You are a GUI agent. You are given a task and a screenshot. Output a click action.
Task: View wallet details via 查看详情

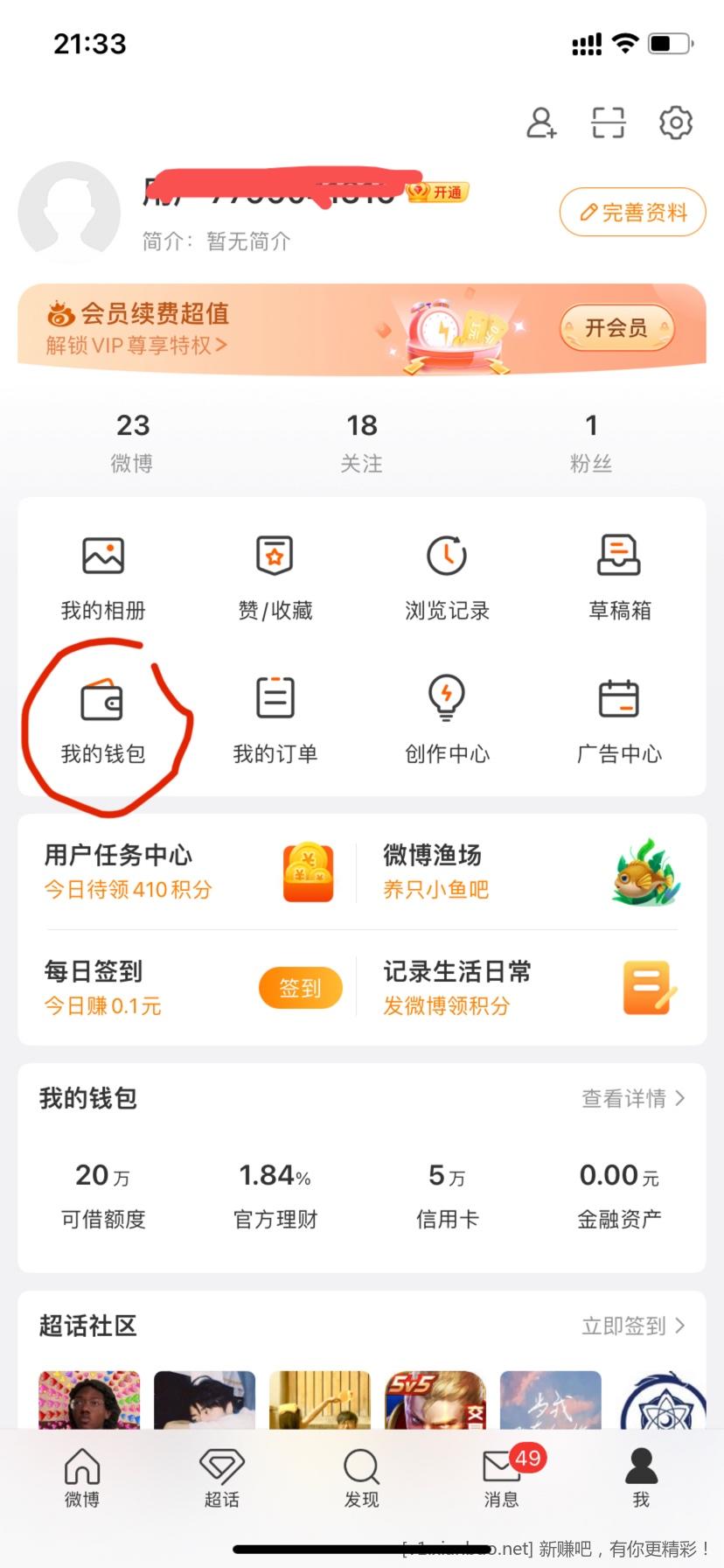(633, 1099)
